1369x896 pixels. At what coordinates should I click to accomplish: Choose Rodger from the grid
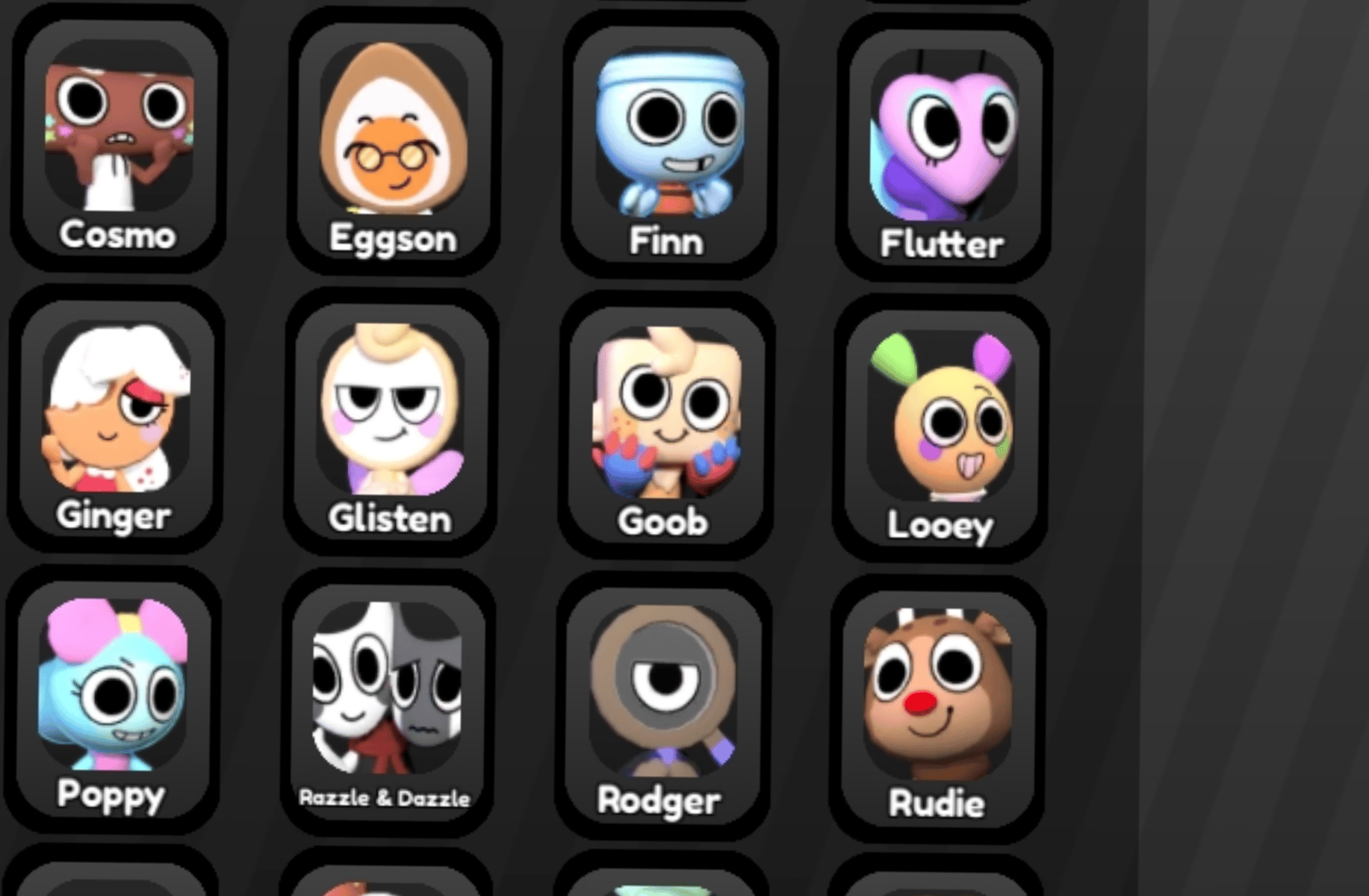[661, 706]
